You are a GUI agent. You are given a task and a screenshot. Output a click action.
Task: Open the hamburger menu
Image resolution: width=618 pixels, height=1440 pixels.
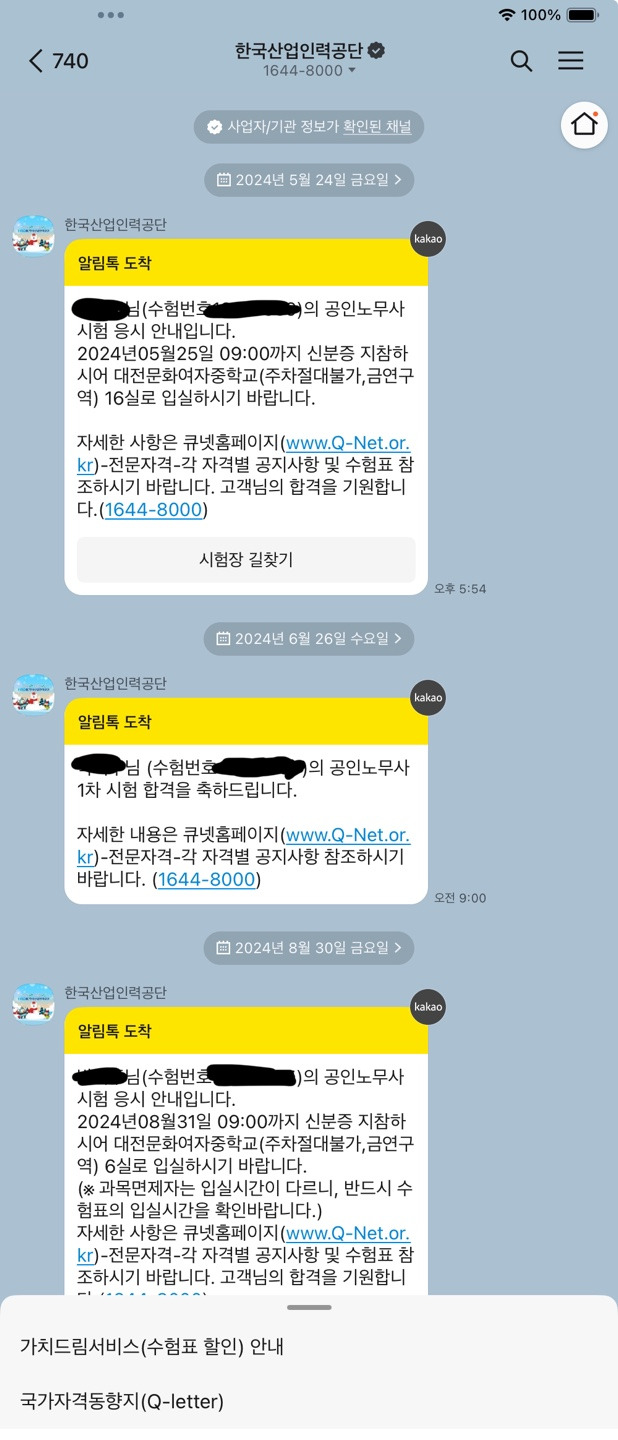coord(571,61)
